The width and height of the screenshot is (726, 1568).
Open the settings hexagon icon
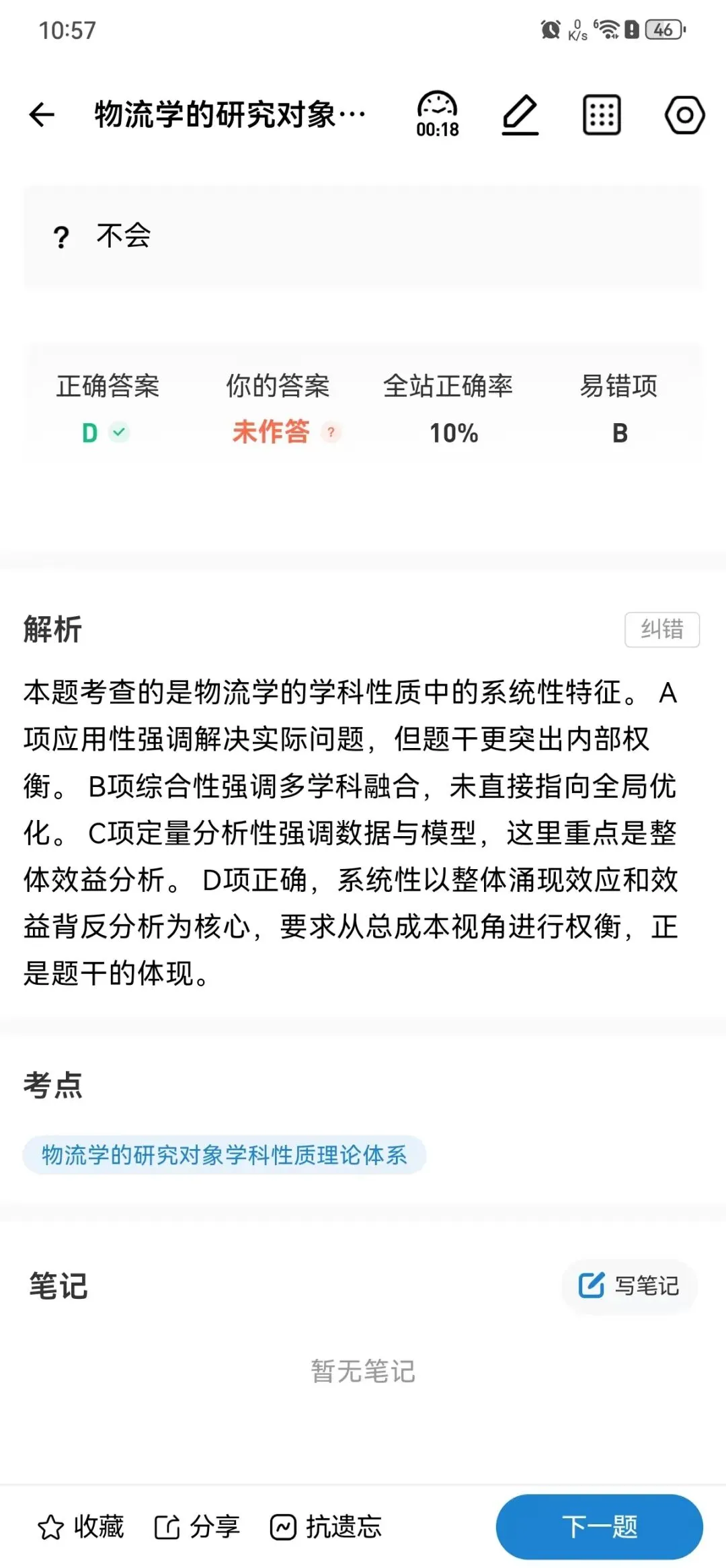click(x=684, y=115)
